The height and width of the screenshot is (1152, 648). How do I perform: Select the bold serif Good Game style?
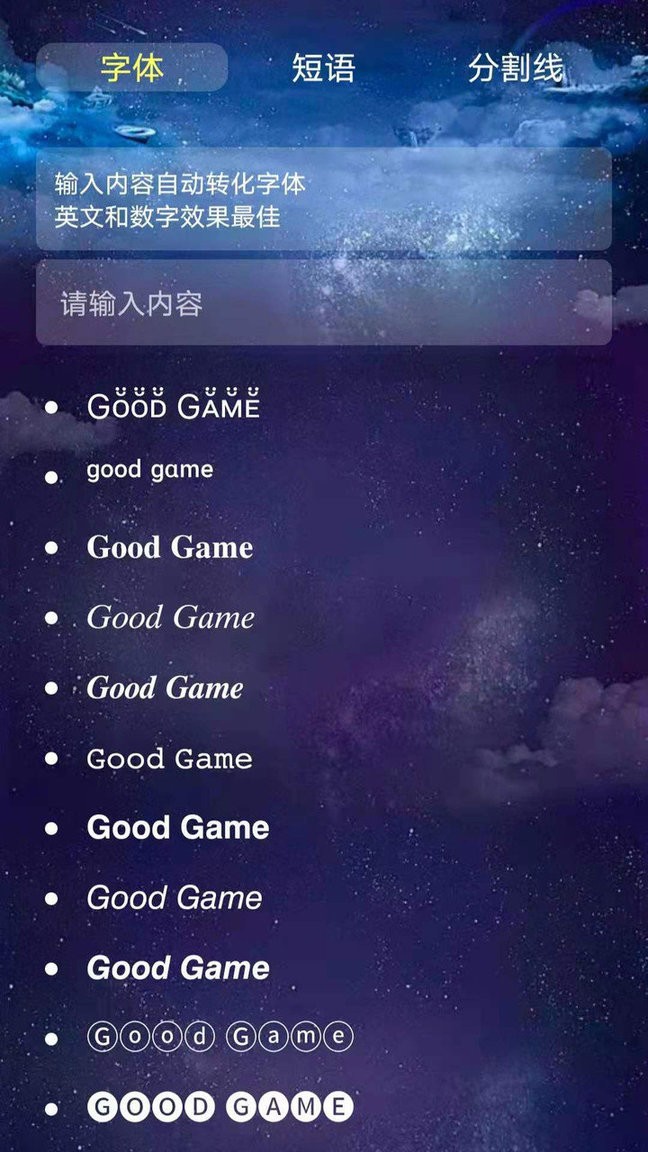tap(170, 547)
